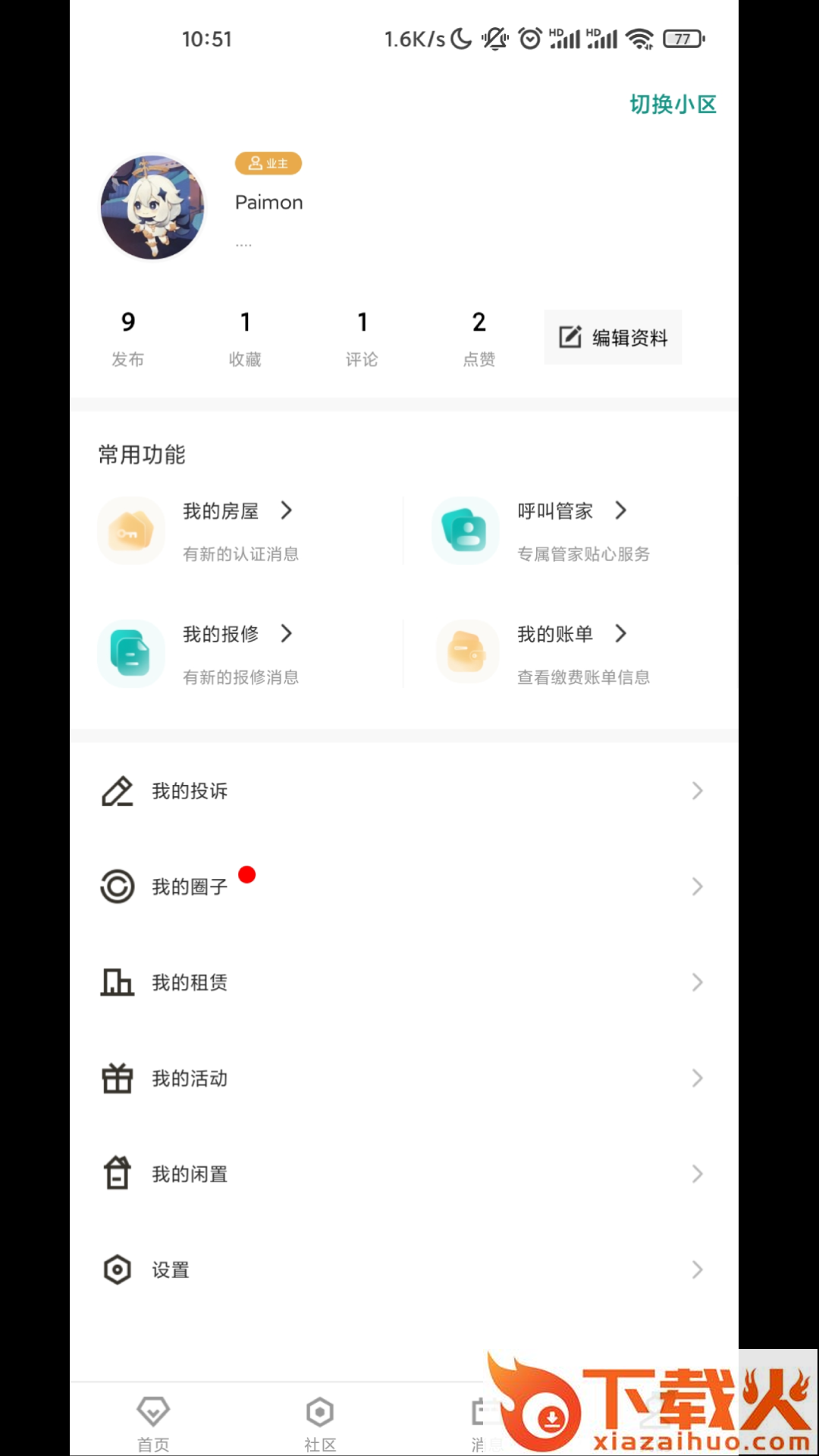Go to 我的租赁 rentals

(x=403, y=983)
